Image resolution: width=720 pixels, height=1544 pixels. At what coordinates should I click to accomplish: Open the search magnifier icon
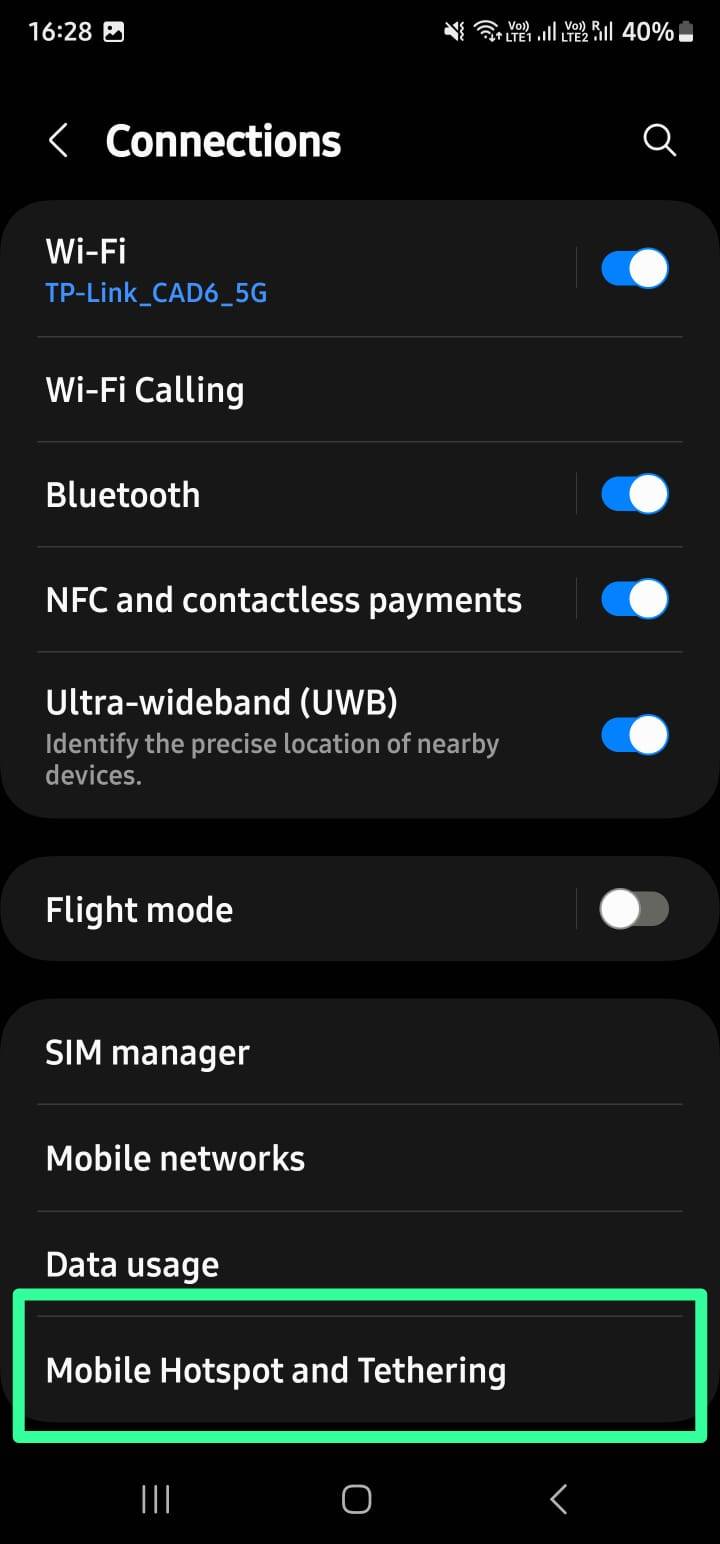[x=659, y=141]
